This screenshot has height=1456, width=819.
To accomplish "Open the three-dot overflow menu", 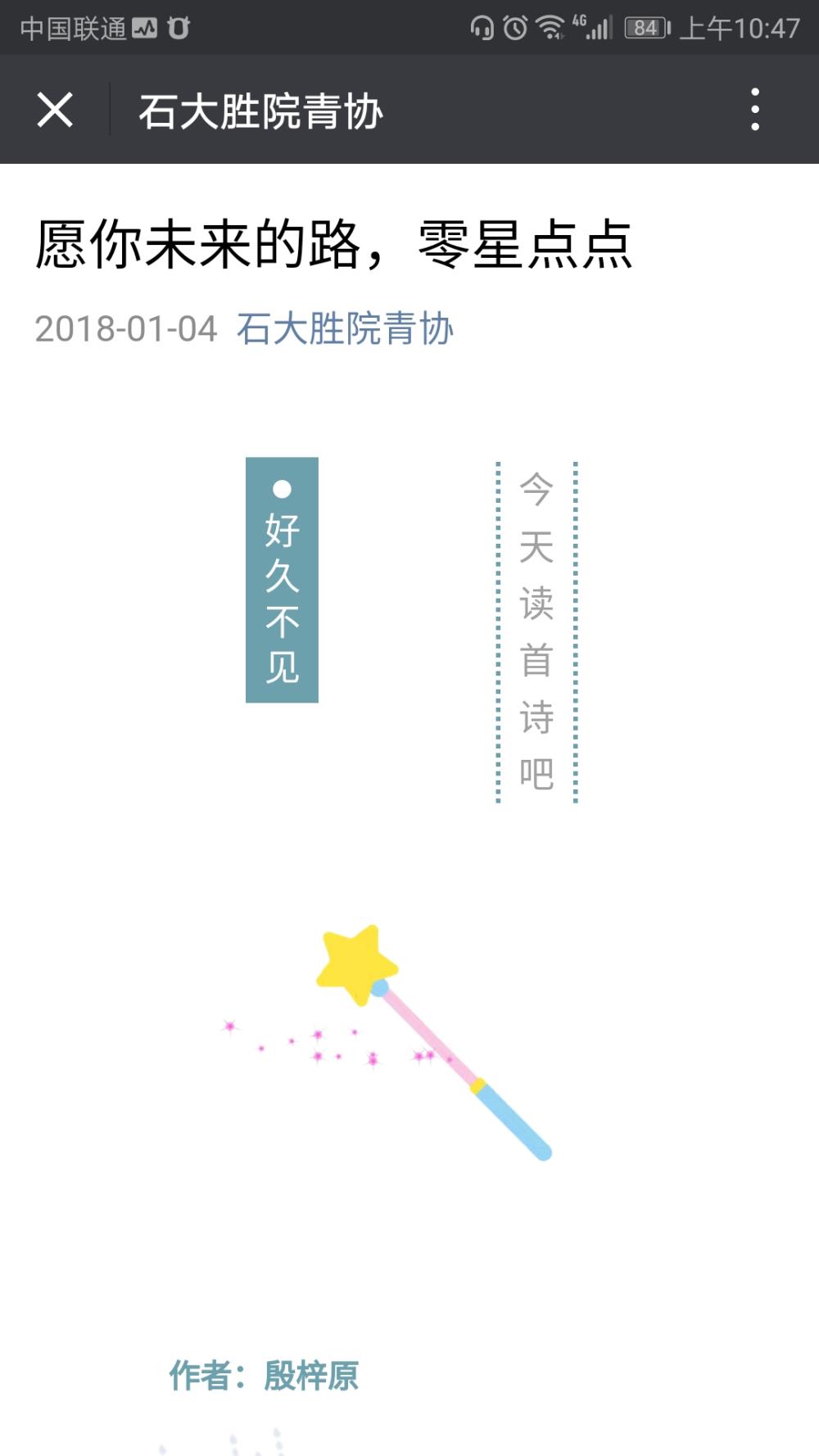I will coord(755,110).
